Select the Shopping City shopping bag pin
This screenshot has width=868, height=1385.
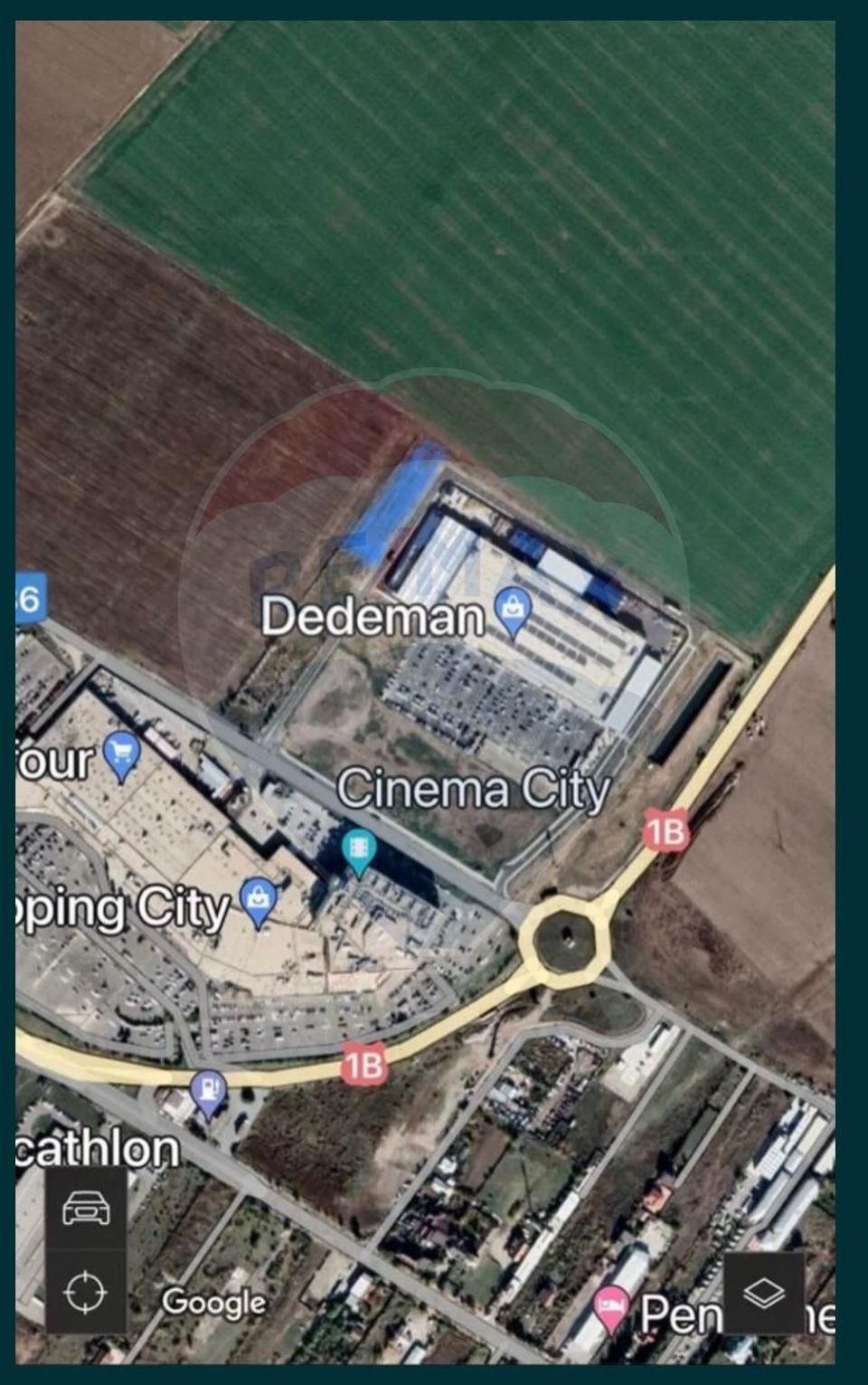(260, 898)
